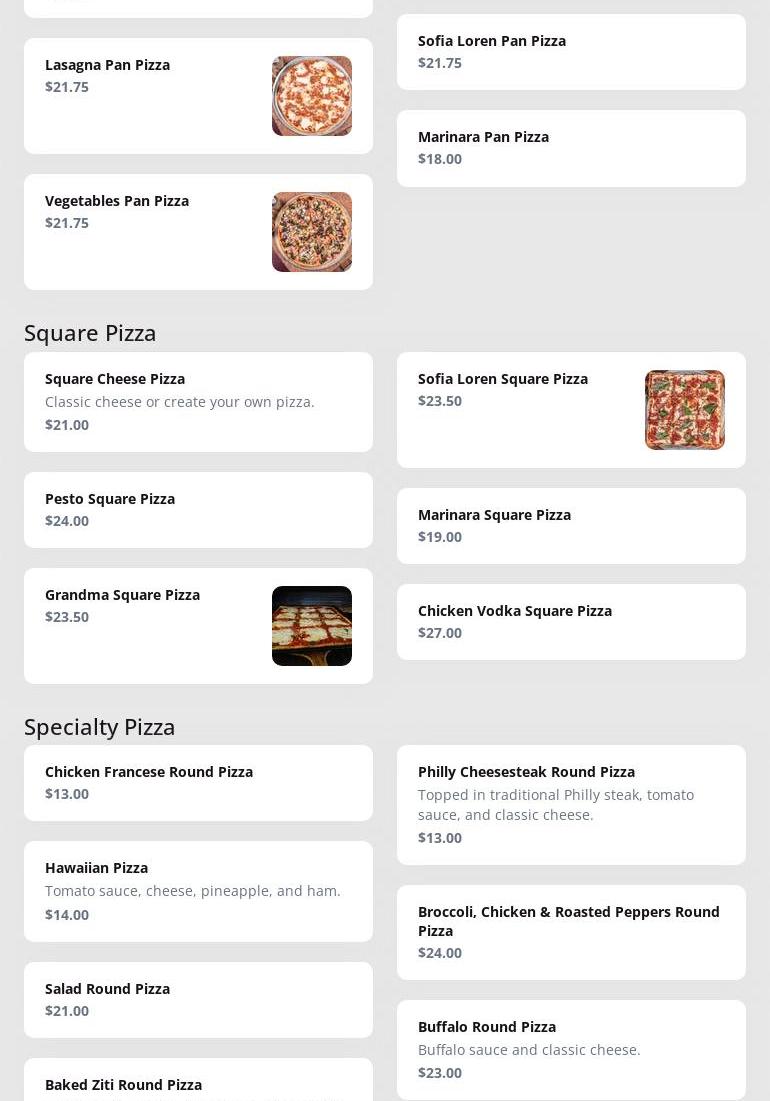Choose the Philly Cheesesteak Round Pizza
Viewport: 770px width, 1101px height.
click(x=571, y=805)
